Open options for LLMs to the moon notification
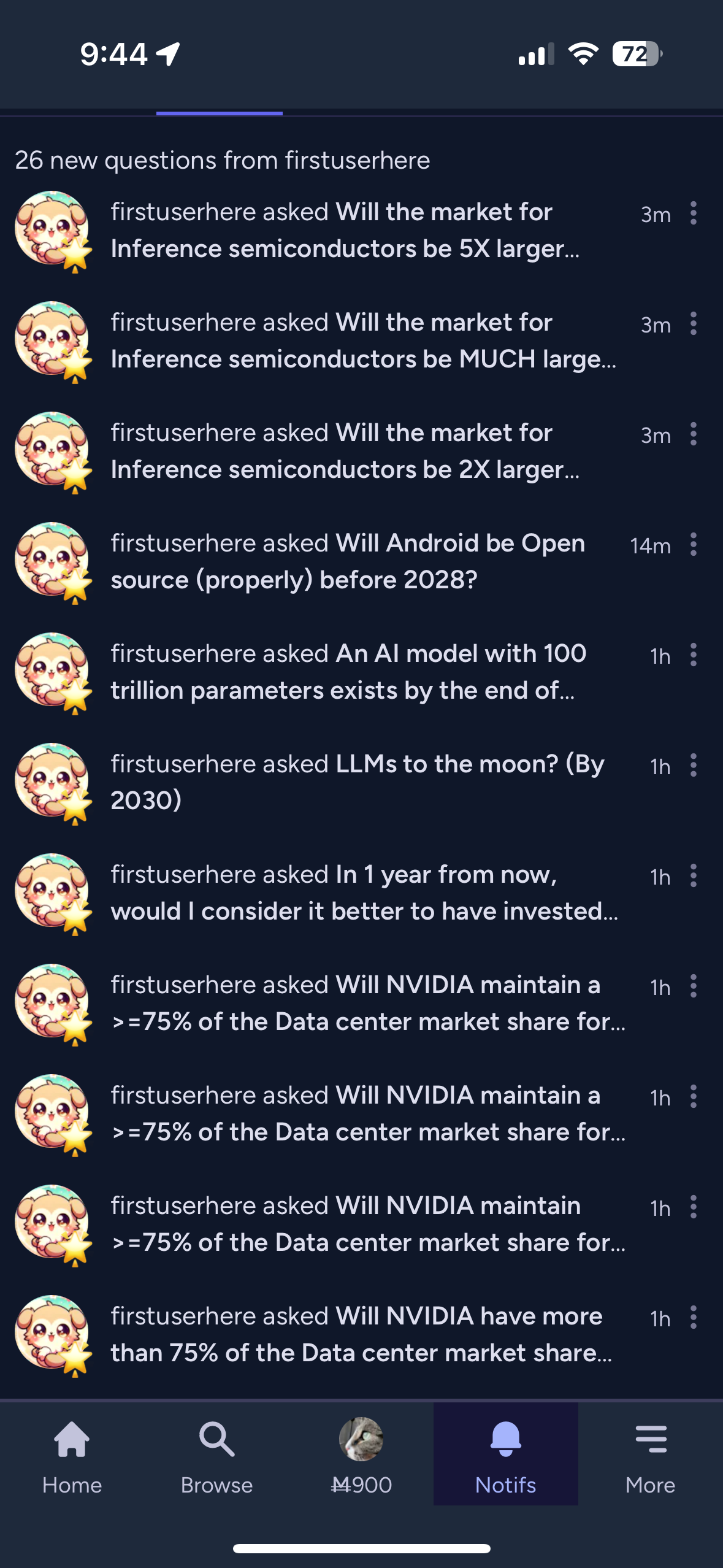 pos(693,765)
